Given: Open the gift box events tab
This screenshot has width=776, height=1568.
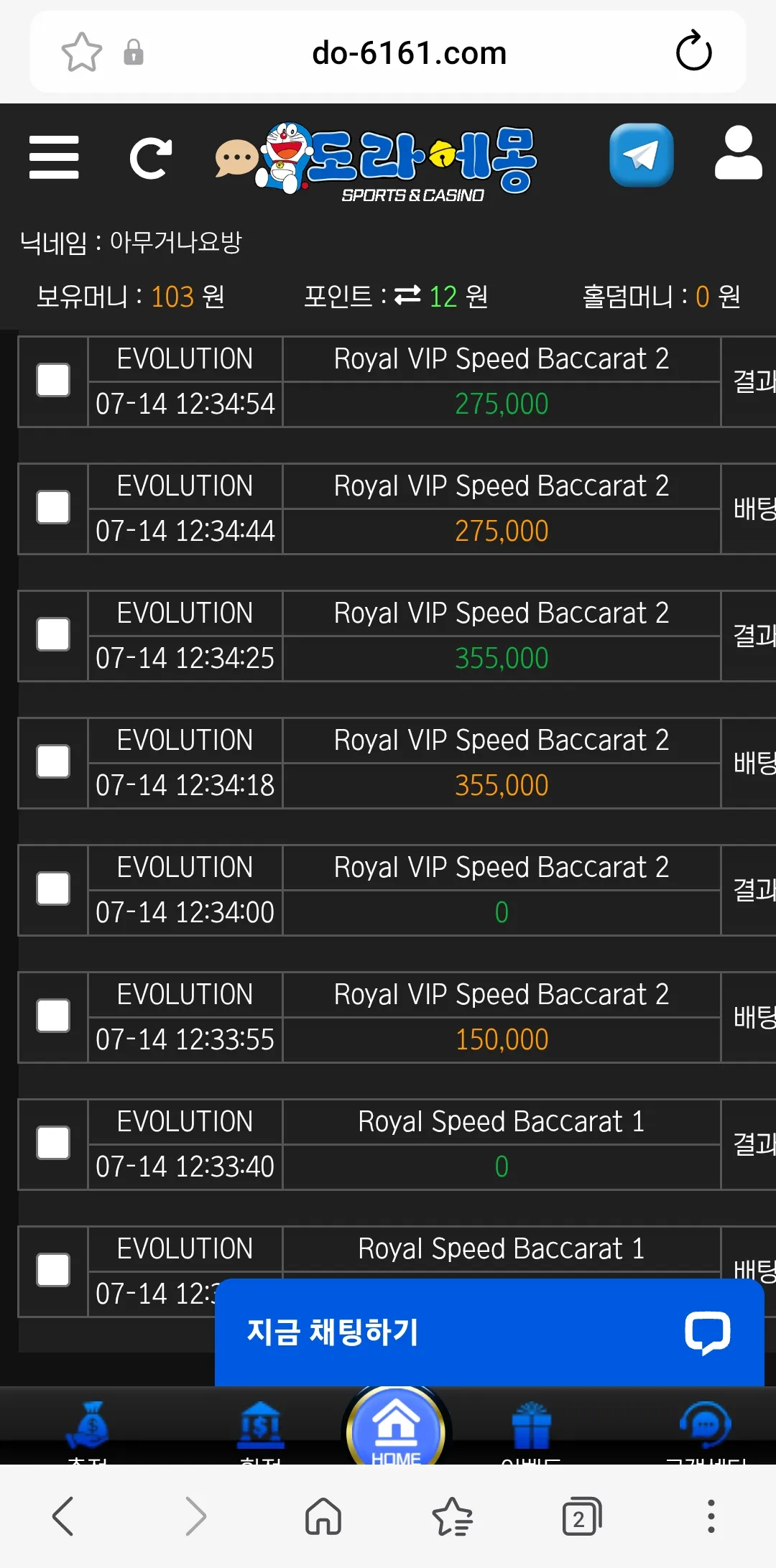Looking at the screenshot, I should click(531, 1428).
